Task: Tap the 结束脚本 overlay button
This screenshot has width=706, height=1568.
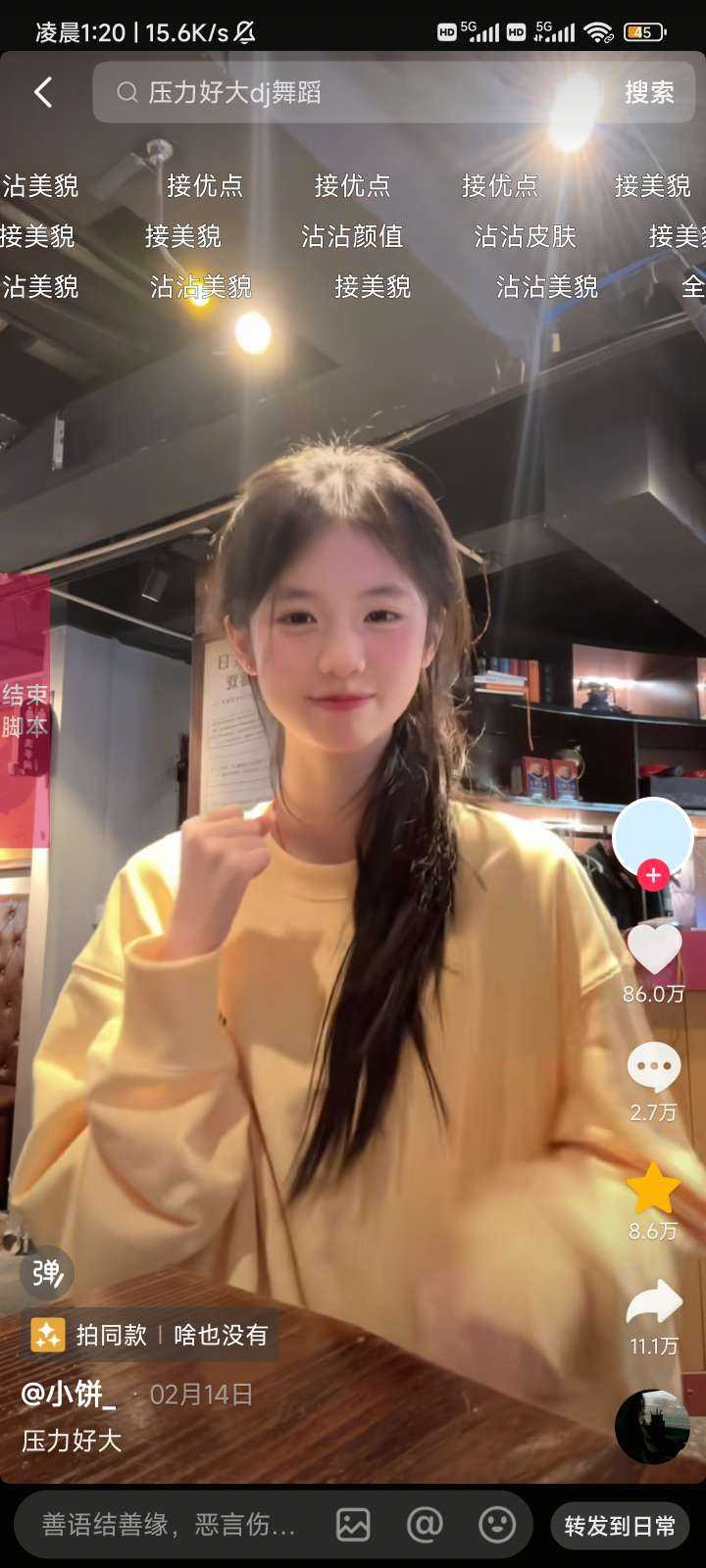Action: click(25, 710)
